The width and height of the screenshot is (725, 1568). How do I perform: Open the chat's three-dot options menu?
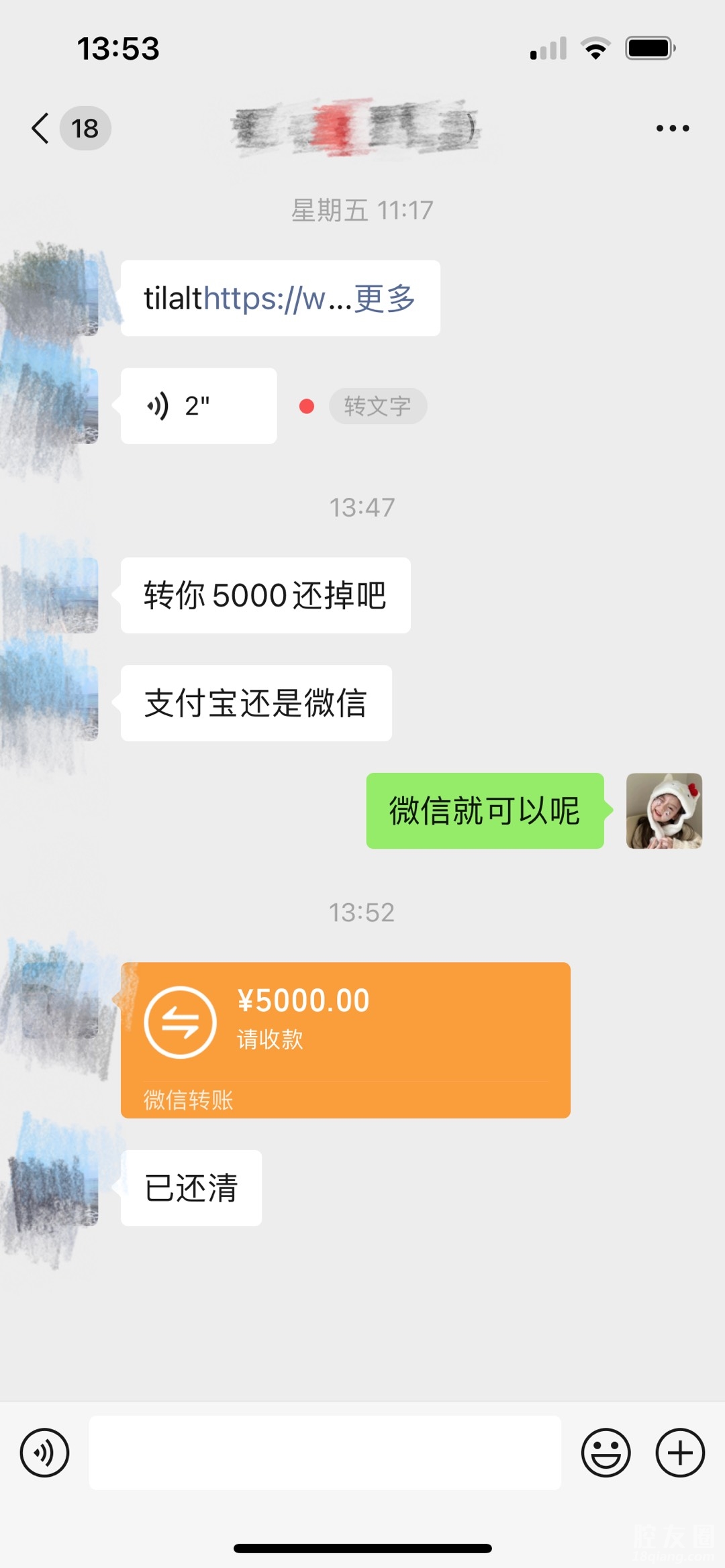click(x=672, y=128)
